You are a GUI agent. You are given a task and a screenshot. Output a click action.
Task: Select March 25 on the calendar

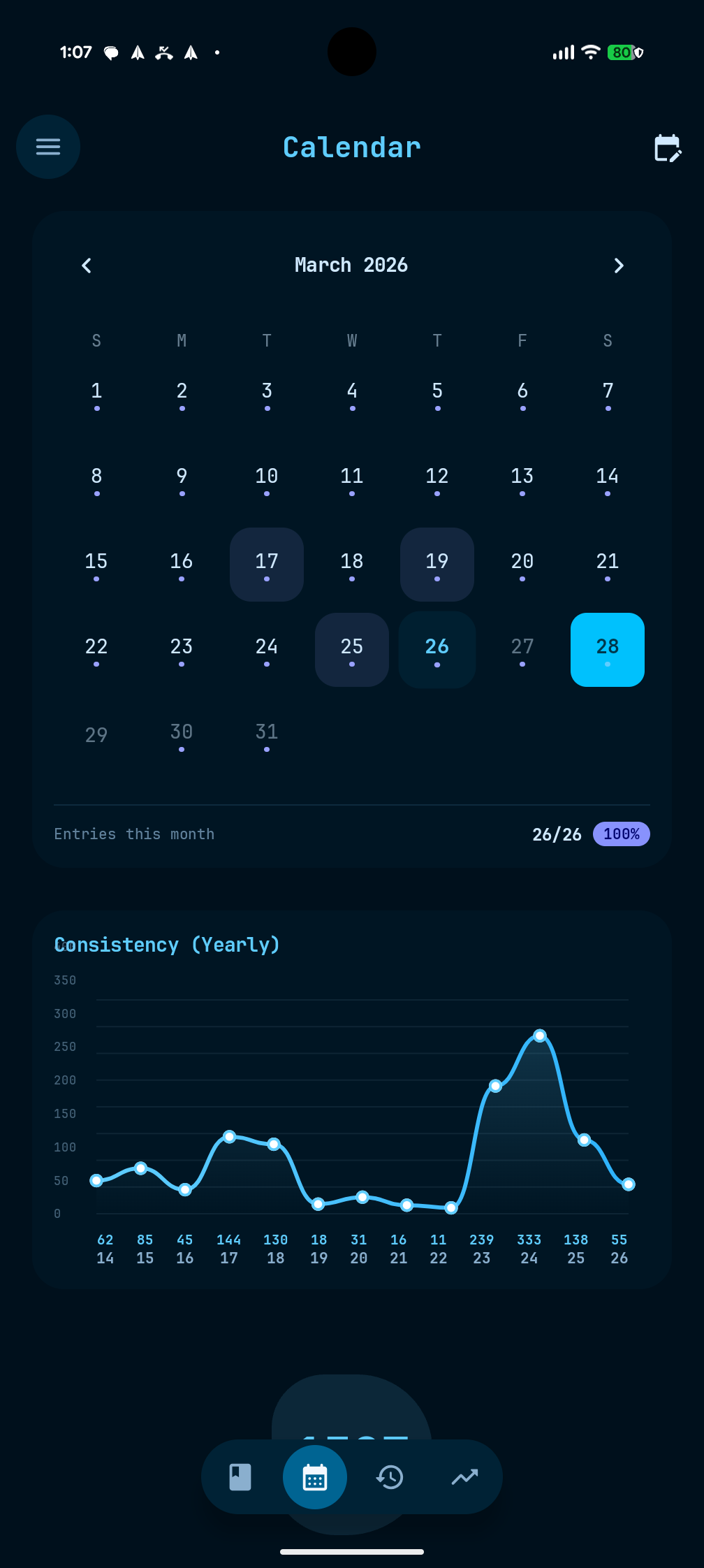[x=351, y=649]
